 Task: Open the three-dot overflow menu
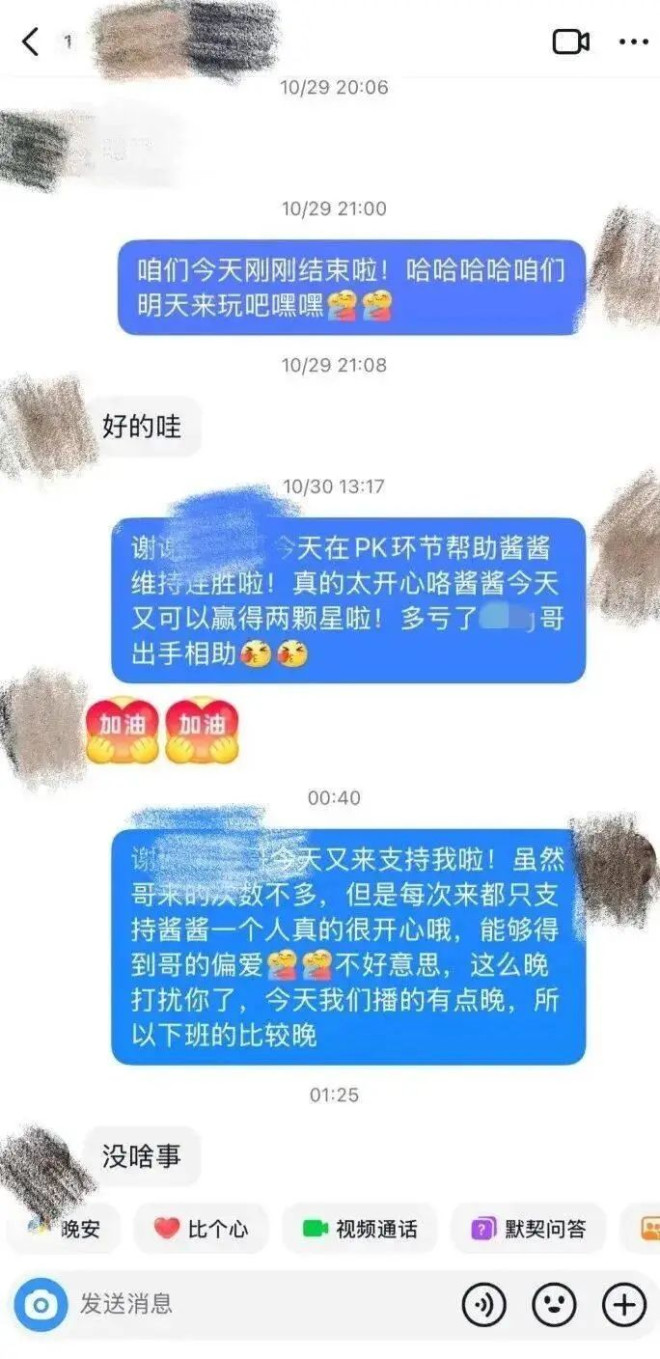point(633,42)
